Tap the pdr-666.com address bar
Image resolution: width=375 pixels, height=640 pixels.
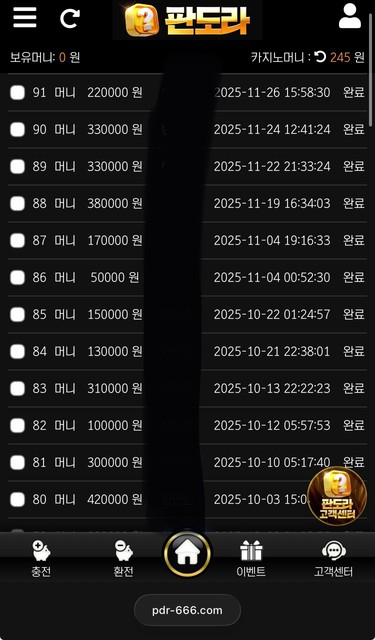(187, 610)
